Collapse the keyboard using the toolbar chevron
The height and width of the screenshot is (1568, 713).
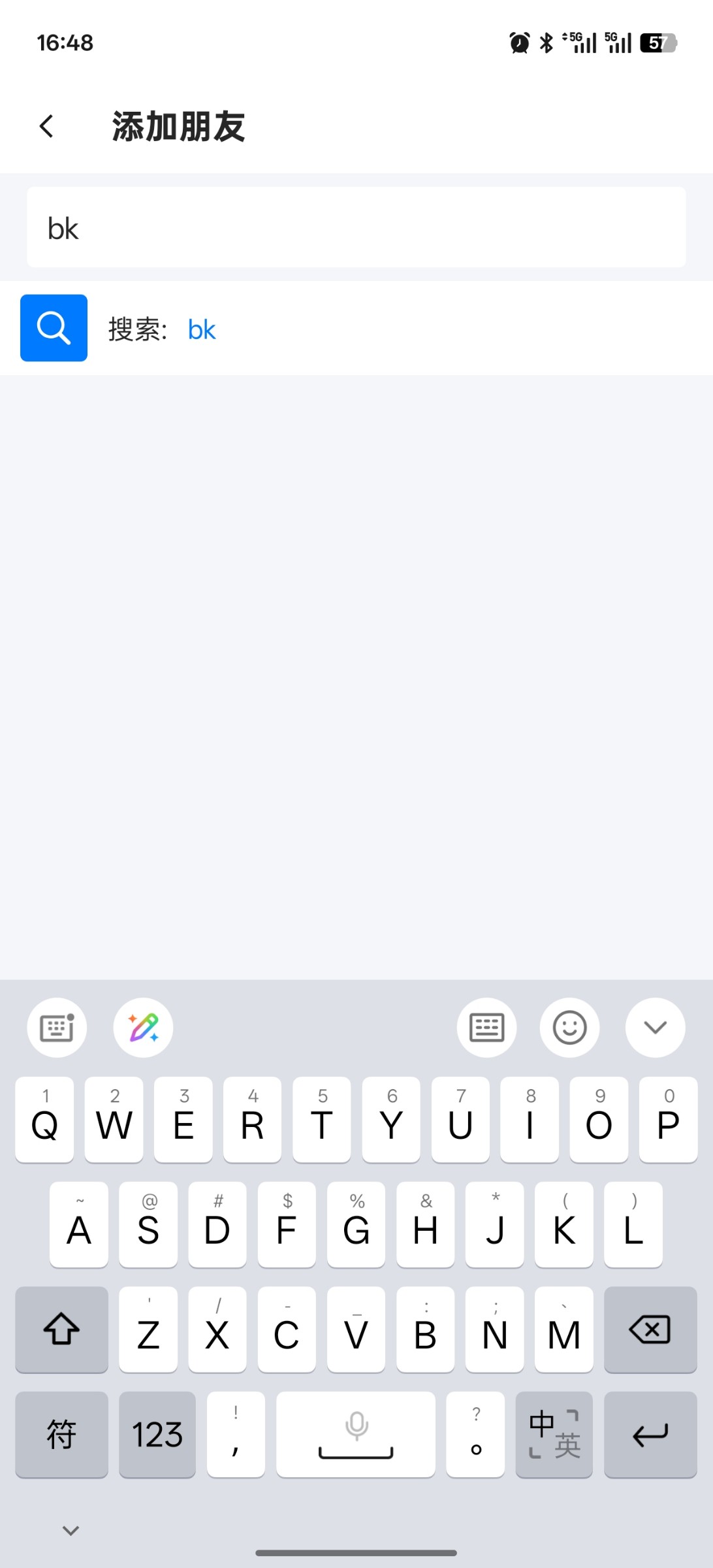pos(655,1028)
